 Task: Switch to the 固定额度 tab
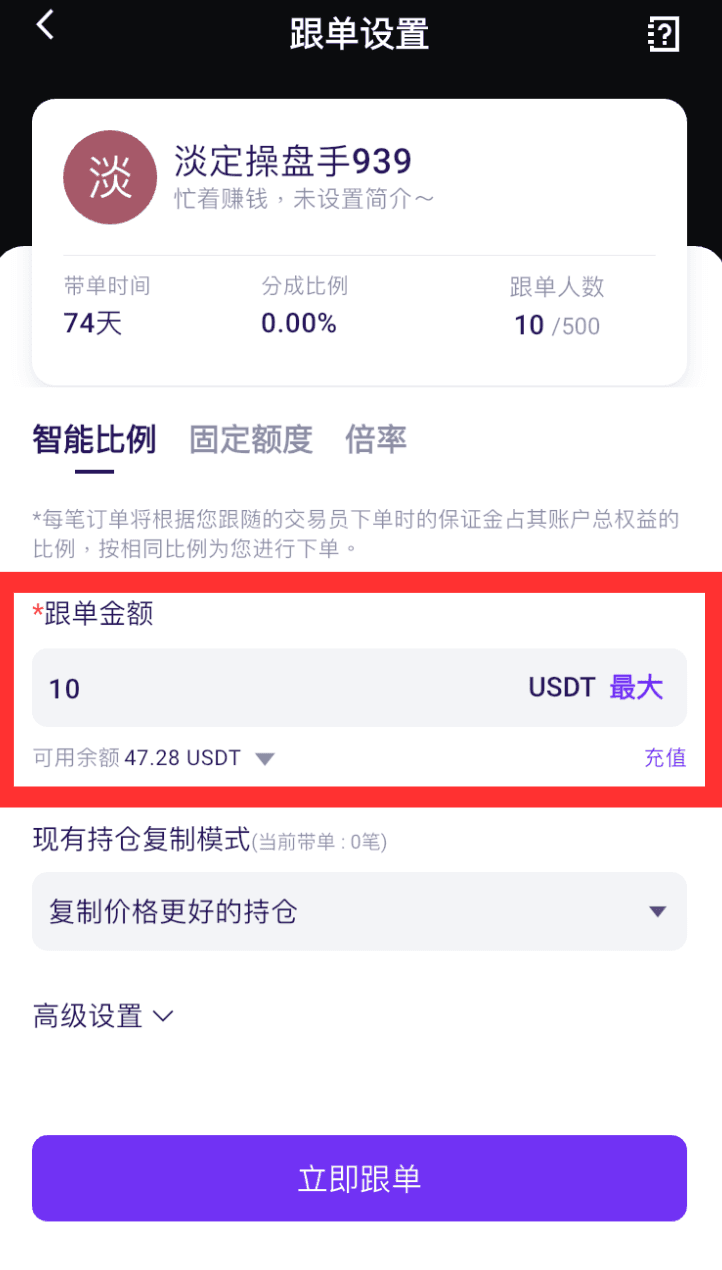click(251, 439)
